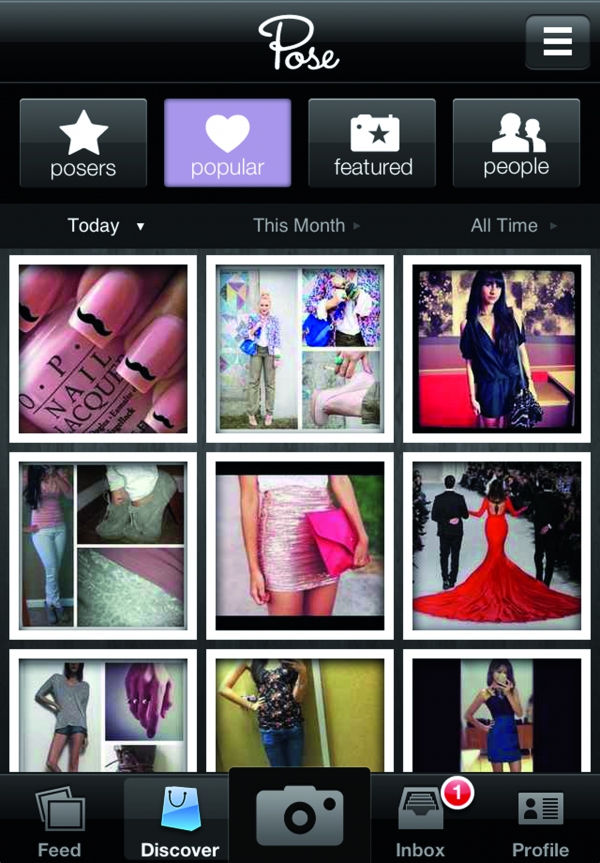Open the Inbox tab
600x863 pixels.
[421, 822]
